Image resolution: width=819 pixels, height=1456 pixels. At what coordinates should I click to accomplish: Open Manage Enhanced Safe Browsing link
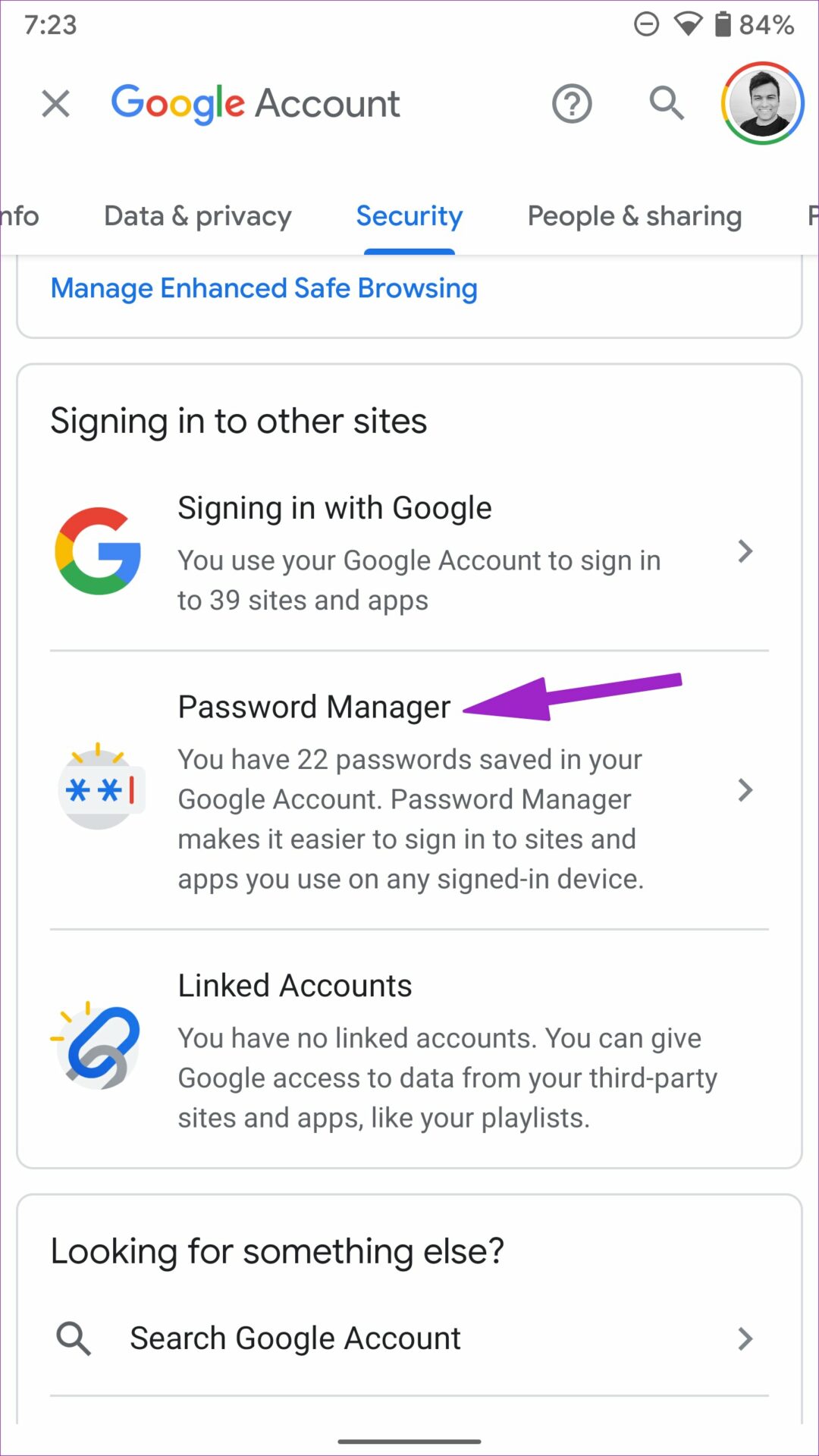point(264,288)
